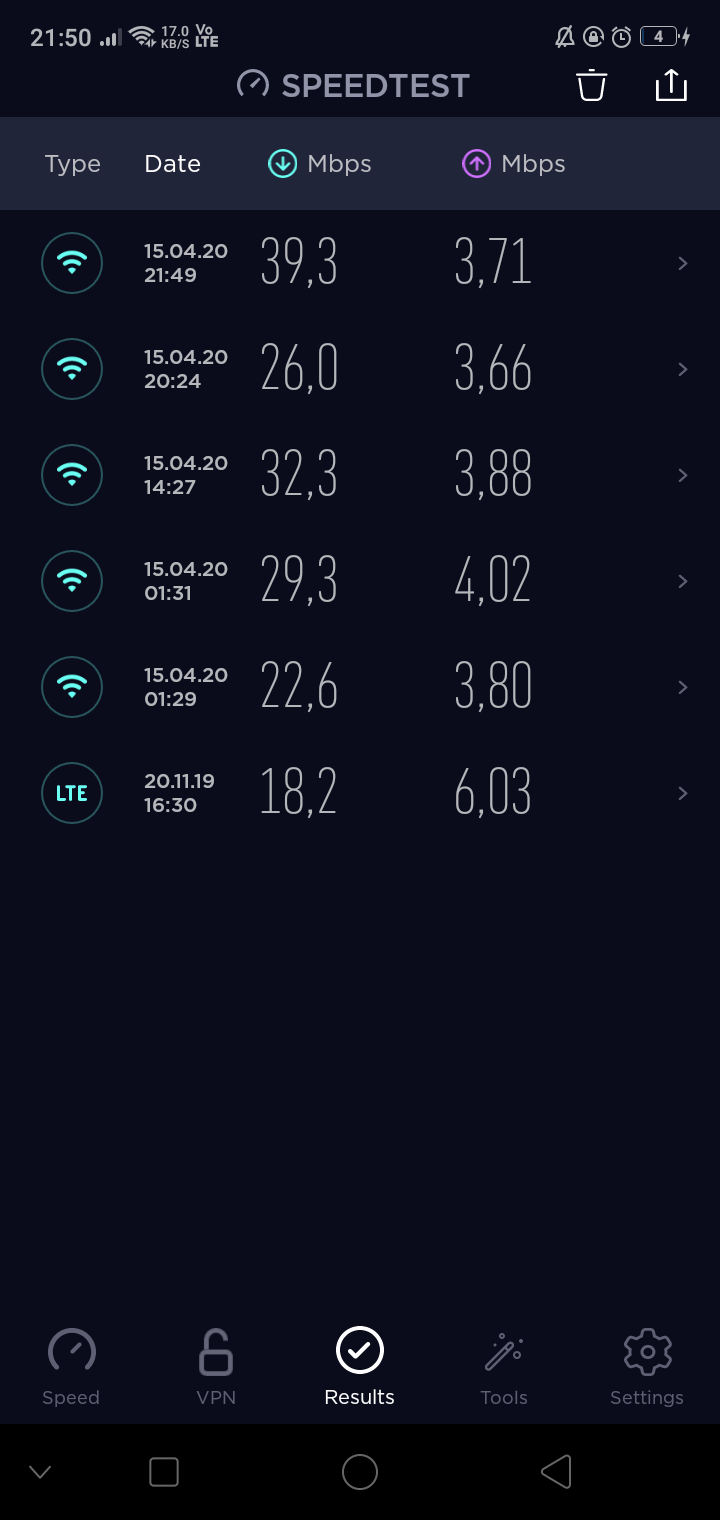Select the Results tab
Image resolution: width=720 pixels, height=1520 pixels.
click(360, 1367)
